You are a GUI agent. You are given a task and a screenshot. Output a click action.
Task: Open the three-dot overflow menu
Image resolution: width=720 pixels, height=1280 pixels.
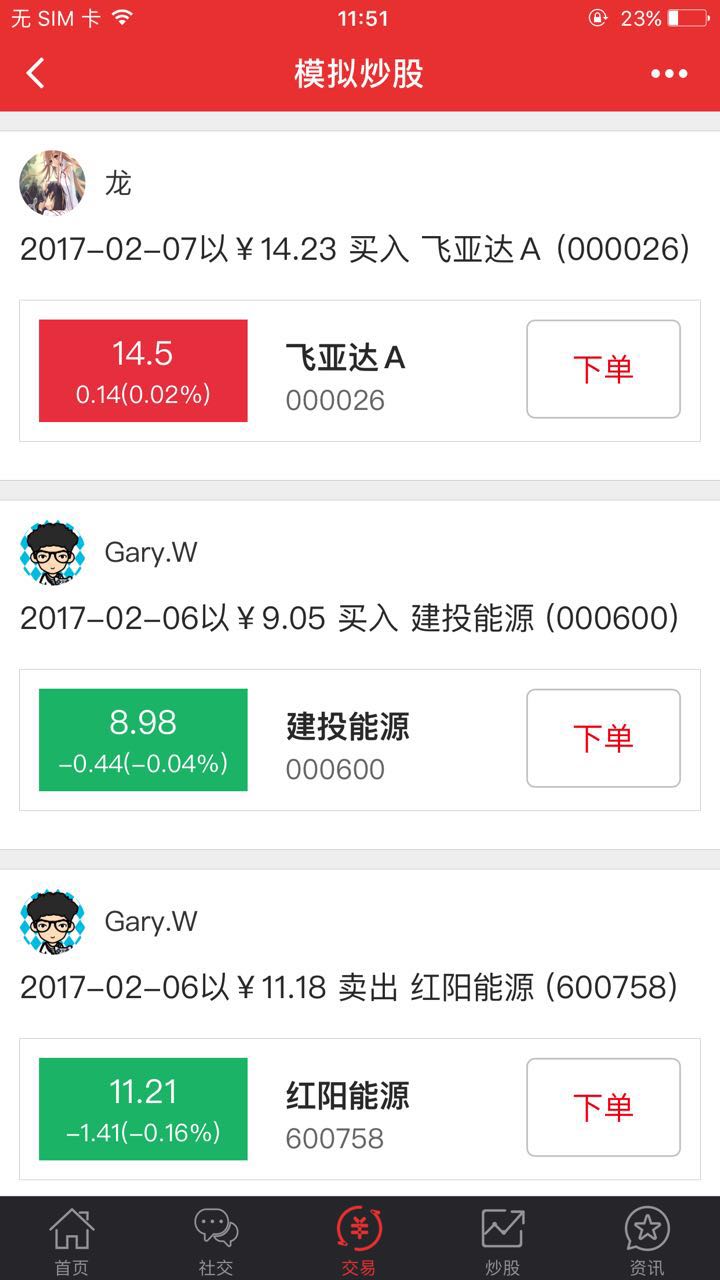[x=668, y=73]
